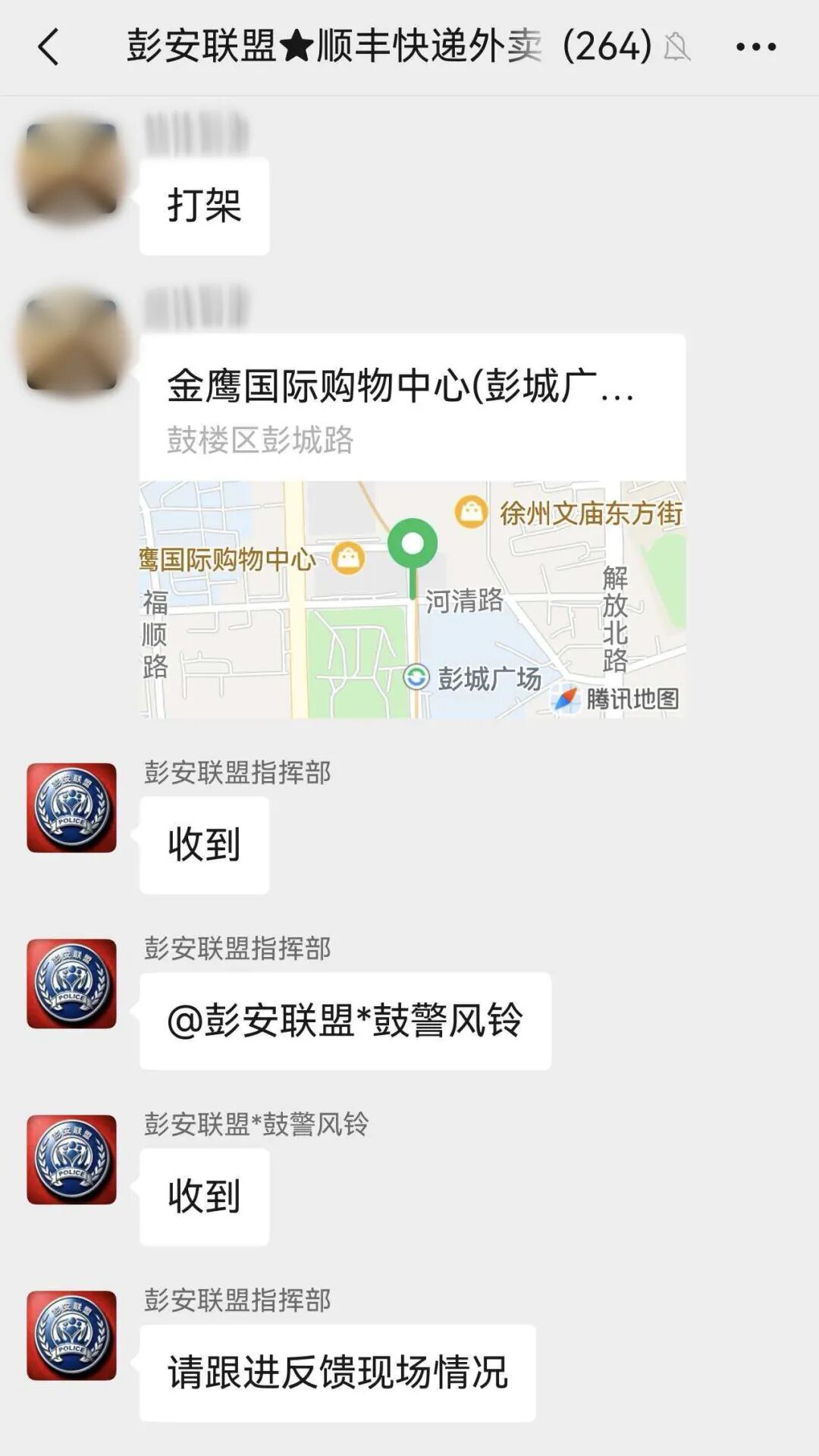Open the three-dot chat info menu
The height and width of the screenshot is (1456, 819).
click(x=756, y=47)
